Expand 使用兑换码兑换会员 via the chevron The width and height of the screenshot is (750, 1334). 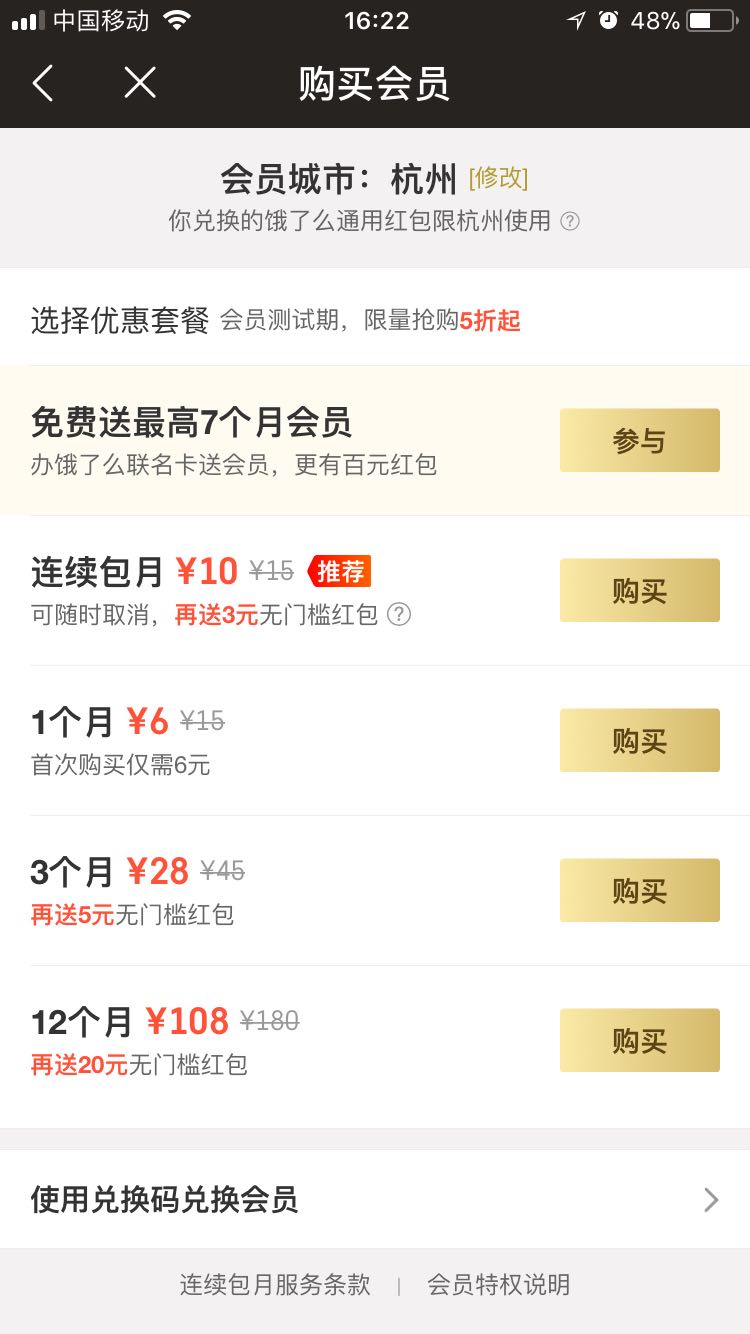click(x=710, y=1199)
